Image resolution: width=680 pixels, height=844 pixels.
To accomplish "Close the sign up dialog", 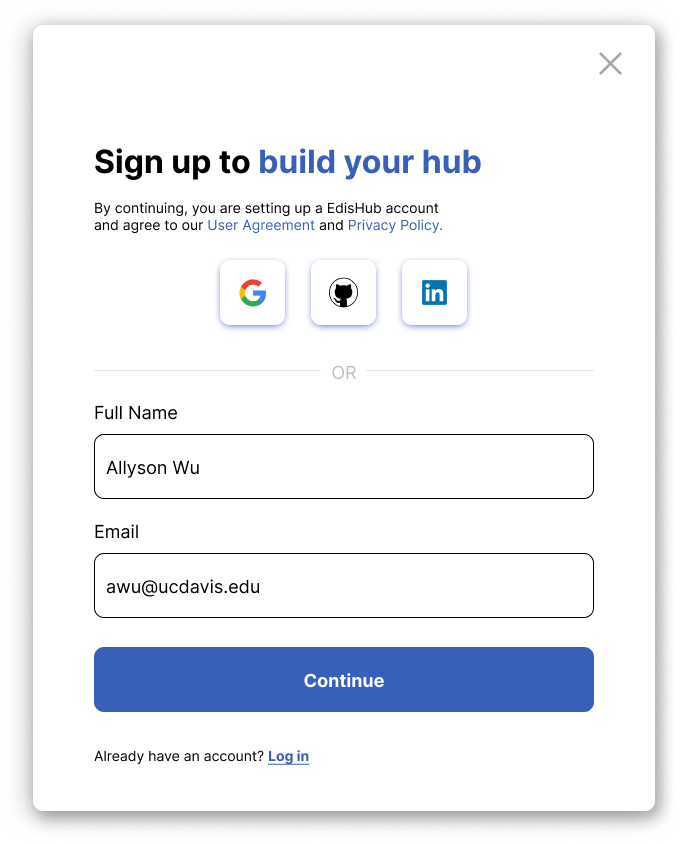I will [610, 64].
